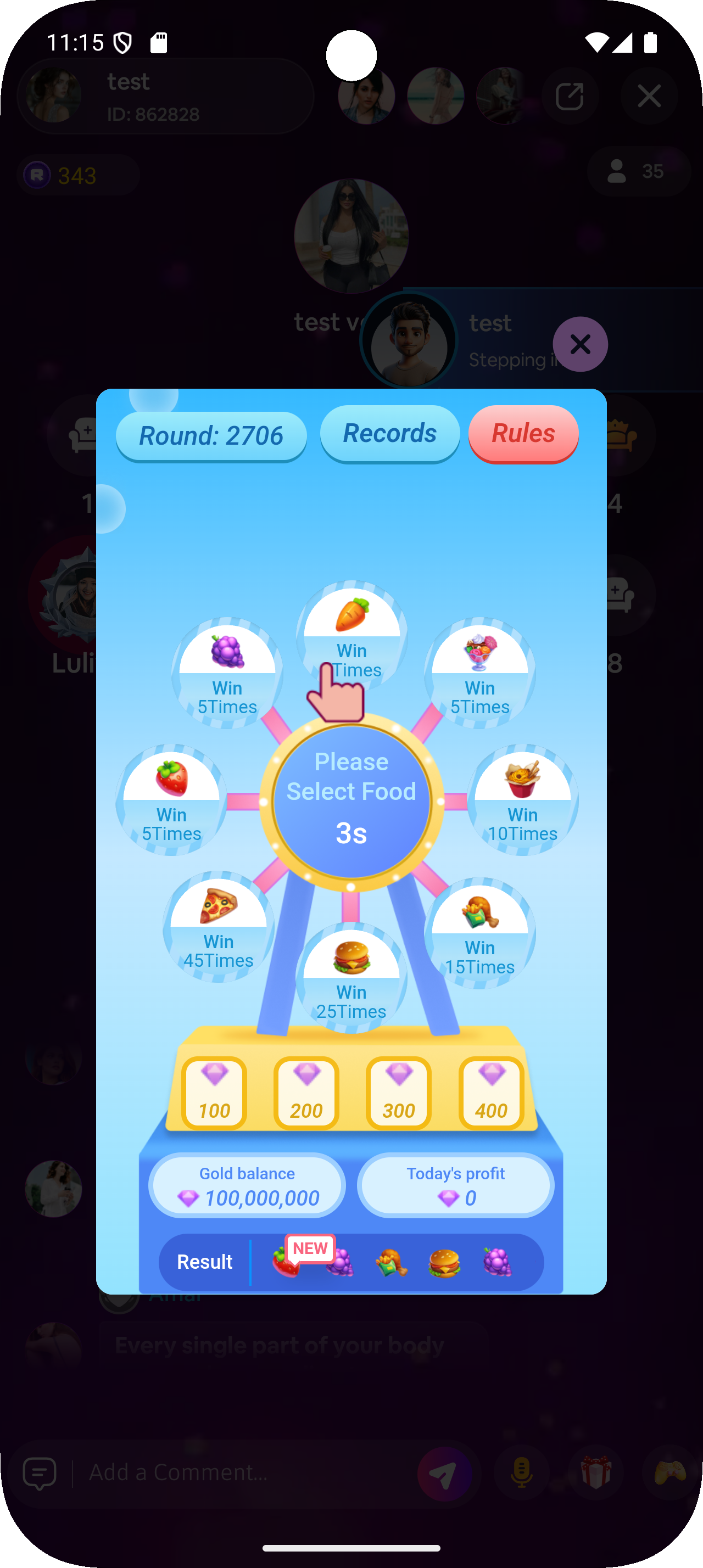
Task: Pick the grapes Win 5Times option
Action: (x=227, y=673)
